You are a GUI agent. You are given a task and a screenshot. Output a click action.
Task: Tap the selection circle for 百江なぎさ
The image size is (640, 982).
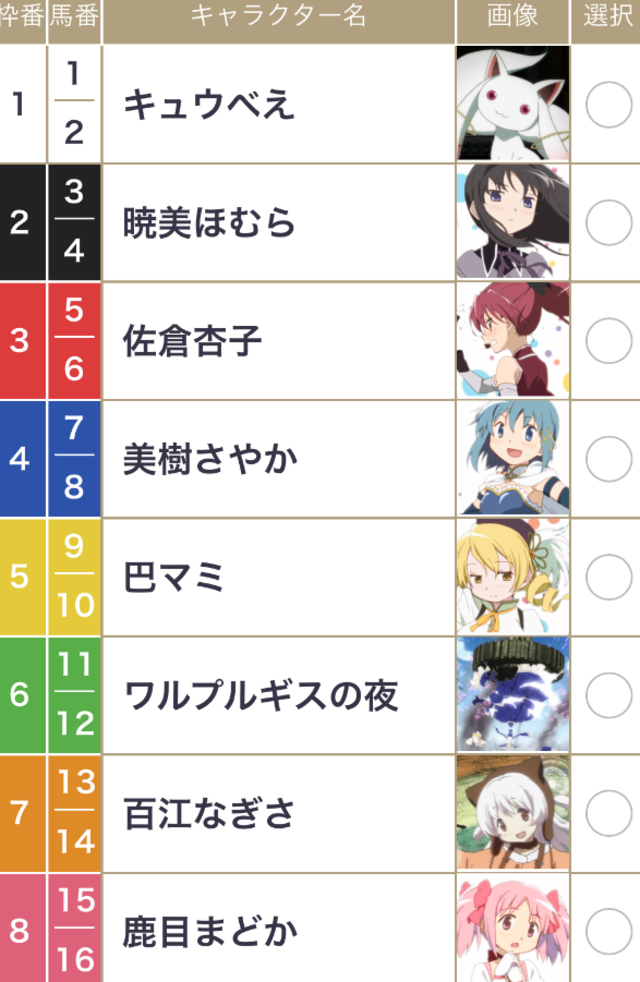click(x=608, y=813)
